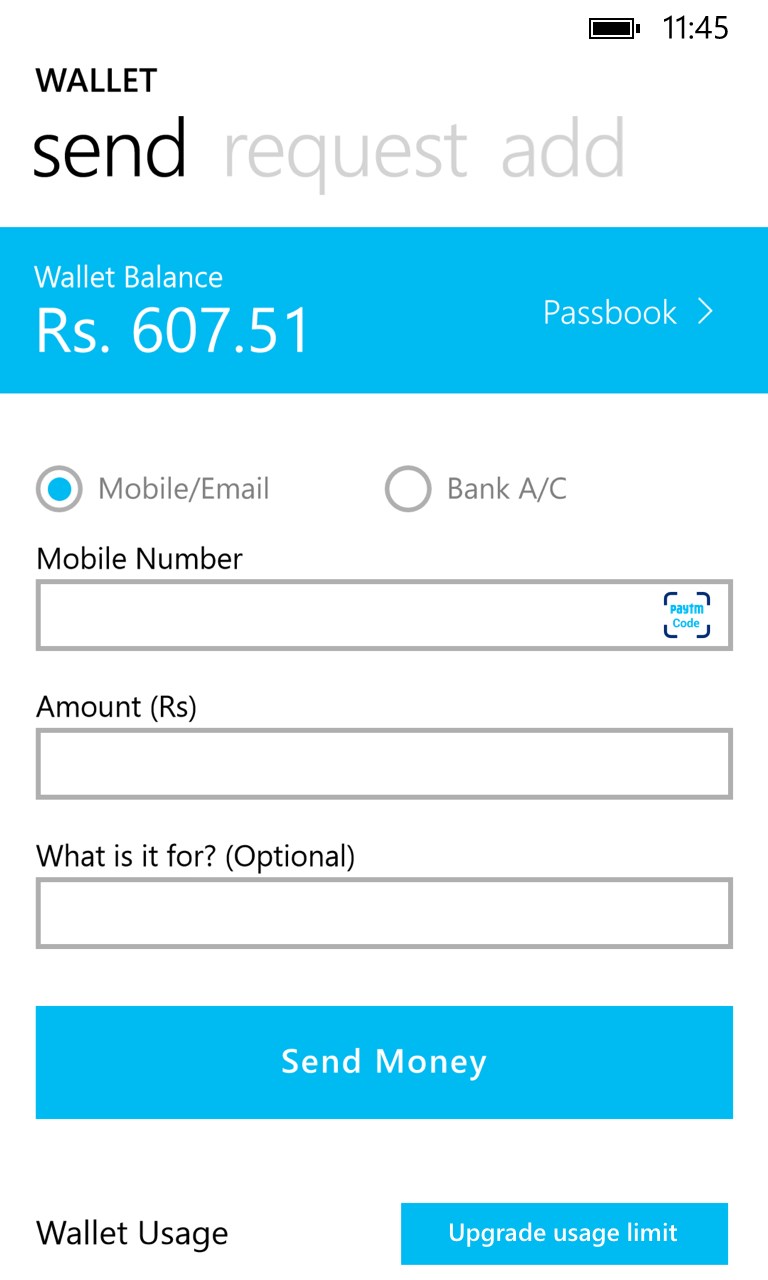The width and height of the screenshot is (768, 1280).
Task: Switch to the request tab
Action: click(x=344, y=152)
